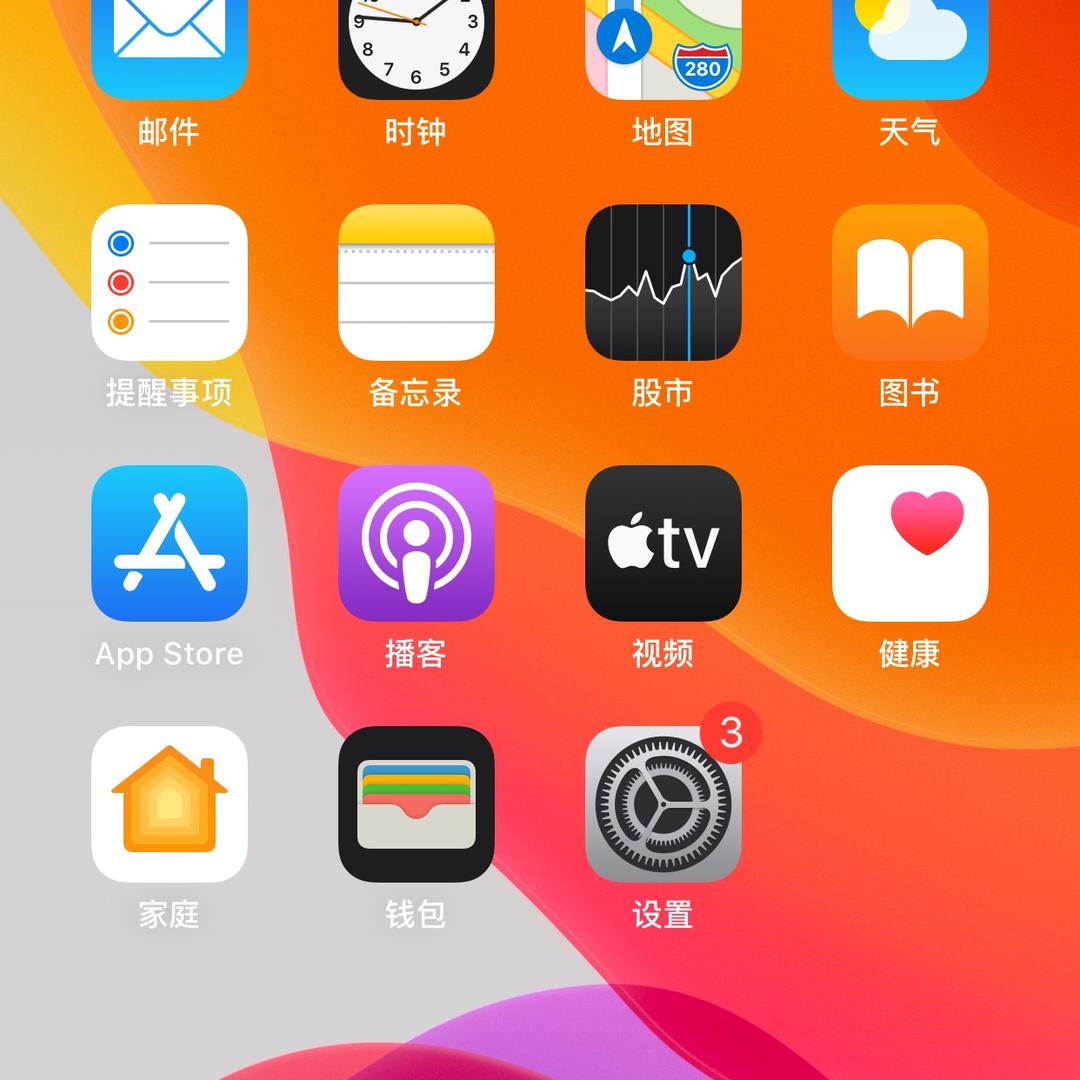Open the 图书 Books app
The width and height of the screenshot is (1080, 1080).
pyautogui.click(x=910, y=282)
